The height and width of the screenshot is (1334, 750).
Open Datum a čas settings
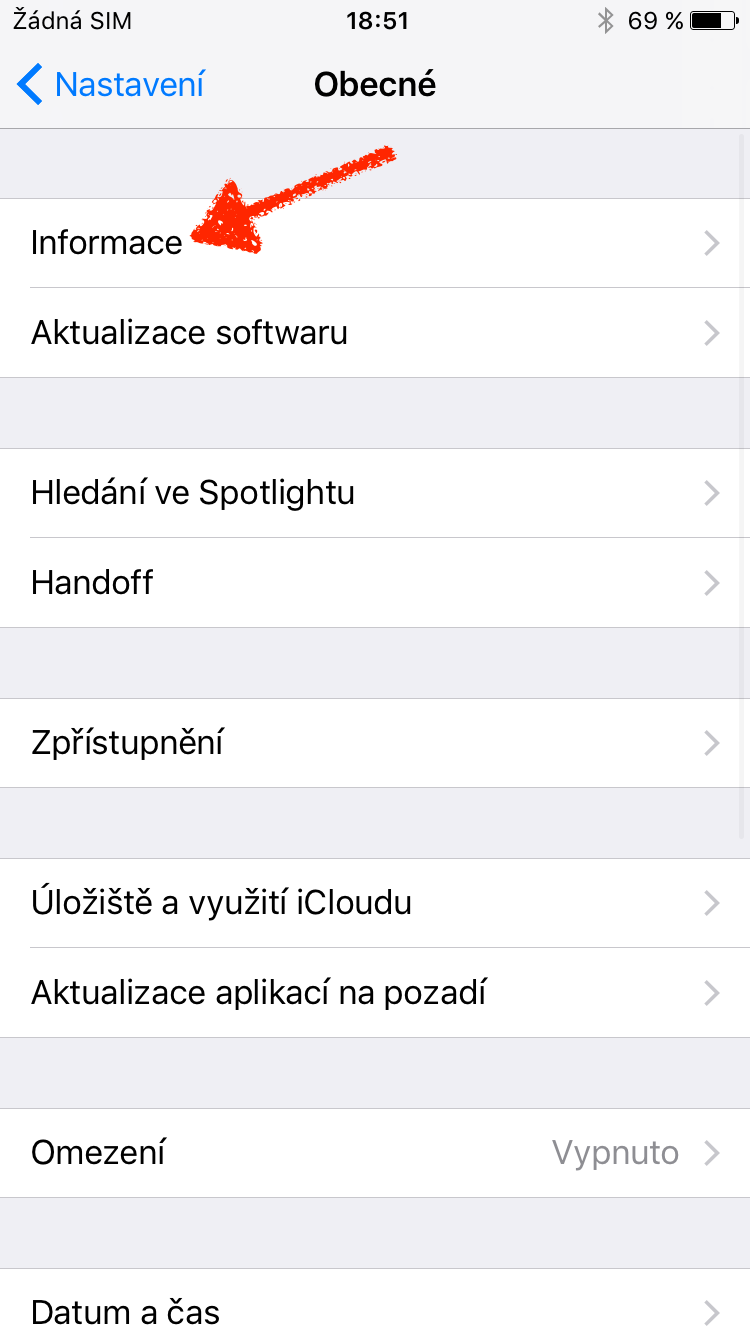[x=126, y=1312]
